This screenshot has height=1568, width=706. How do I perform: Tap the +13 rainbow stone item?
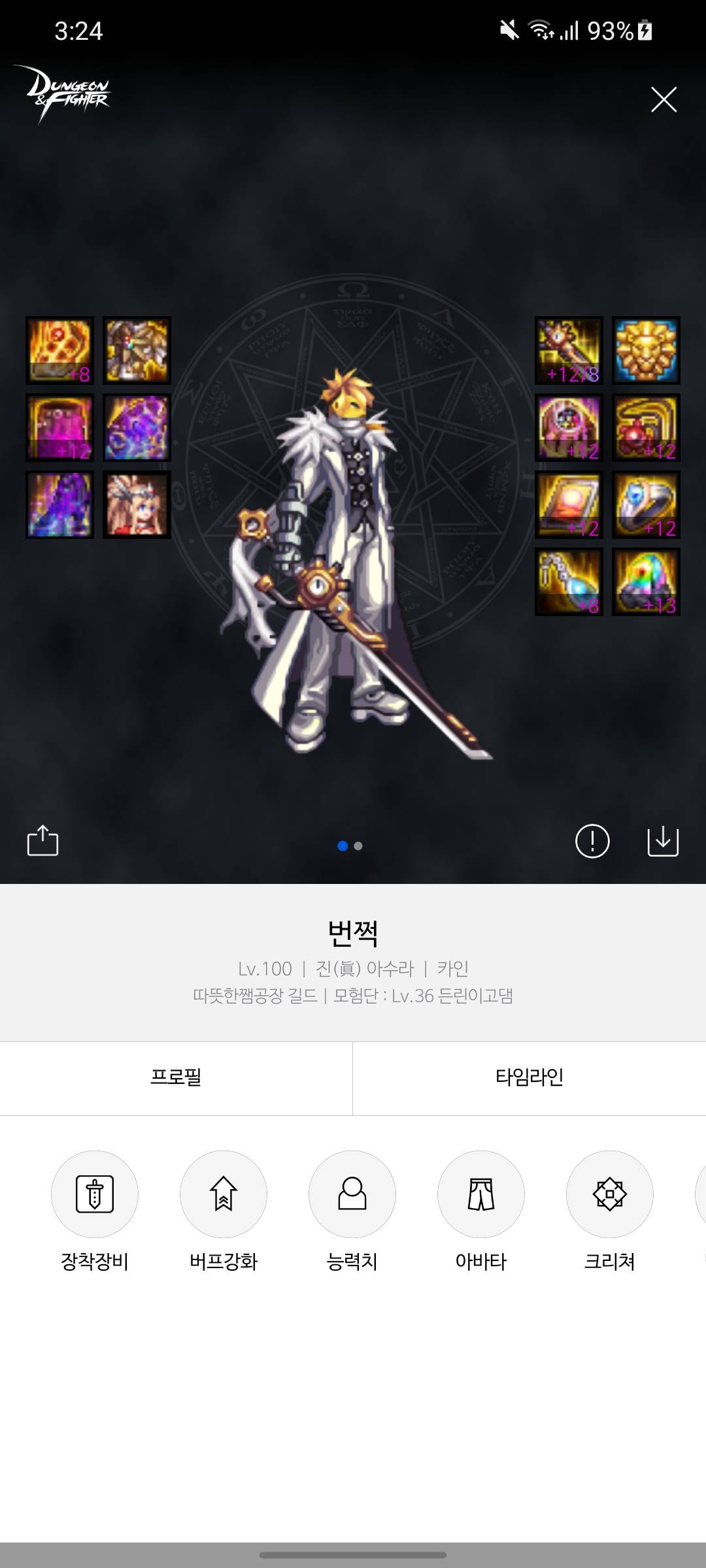point(646,582)
